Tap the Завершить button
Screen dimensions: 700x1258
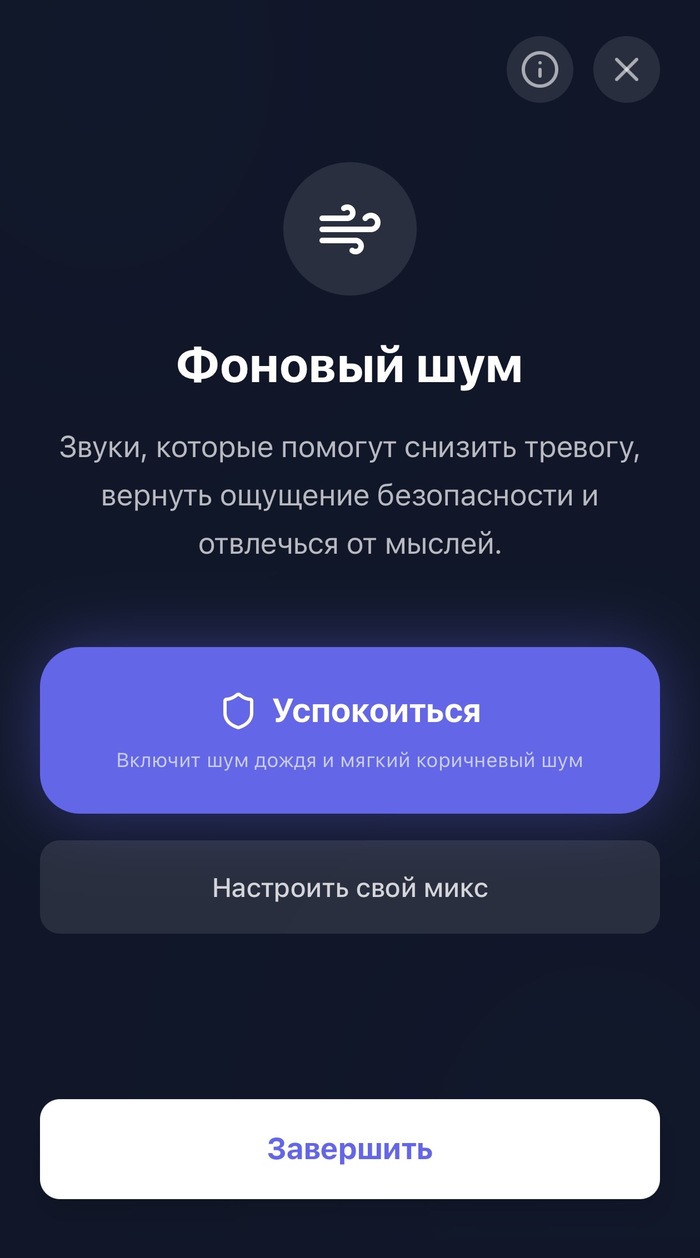pyautogui.click(x=350, y=1149)
